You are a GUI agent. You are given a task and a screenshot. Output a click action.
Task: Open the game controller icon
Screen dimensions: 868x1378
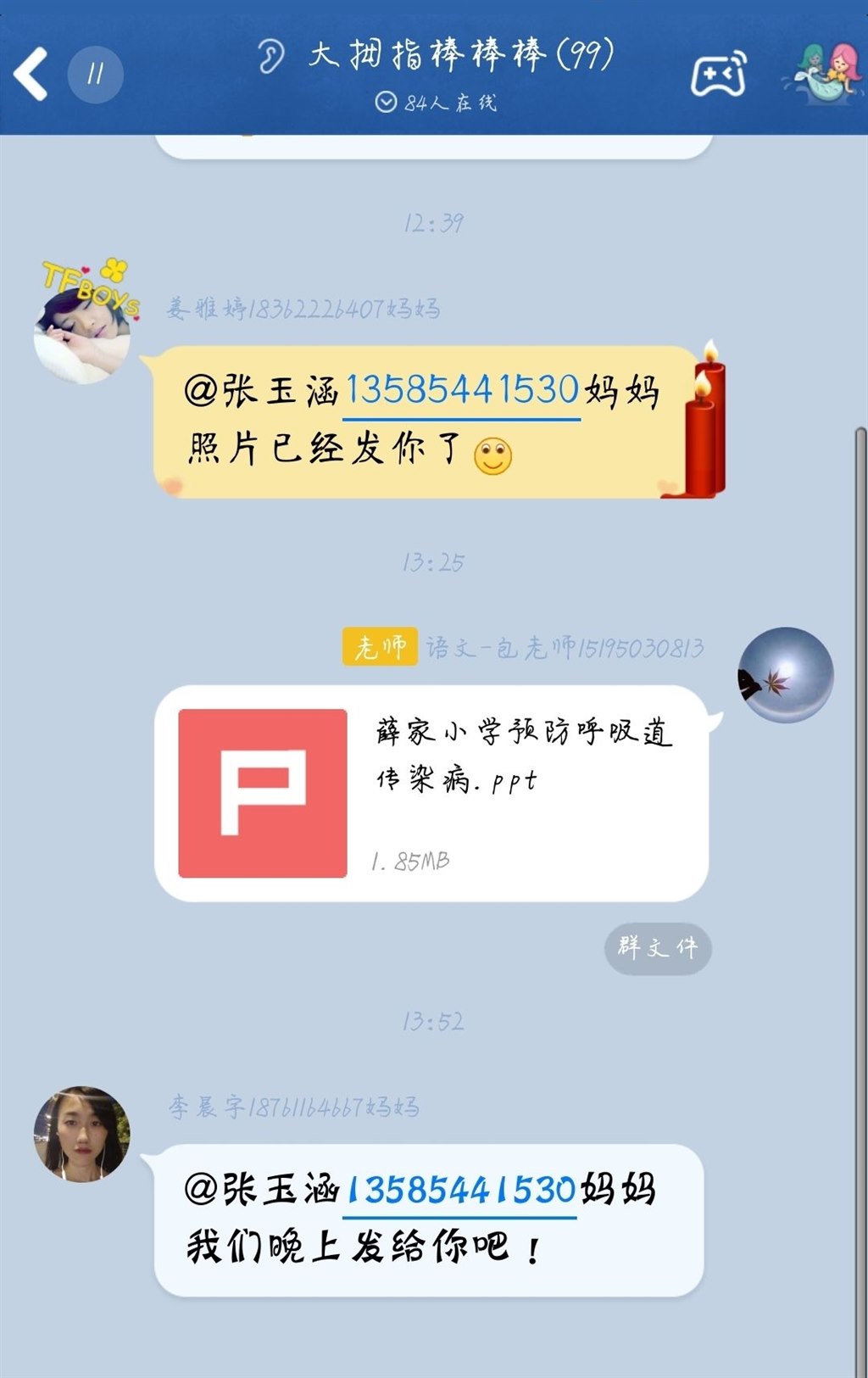[719, 75]
